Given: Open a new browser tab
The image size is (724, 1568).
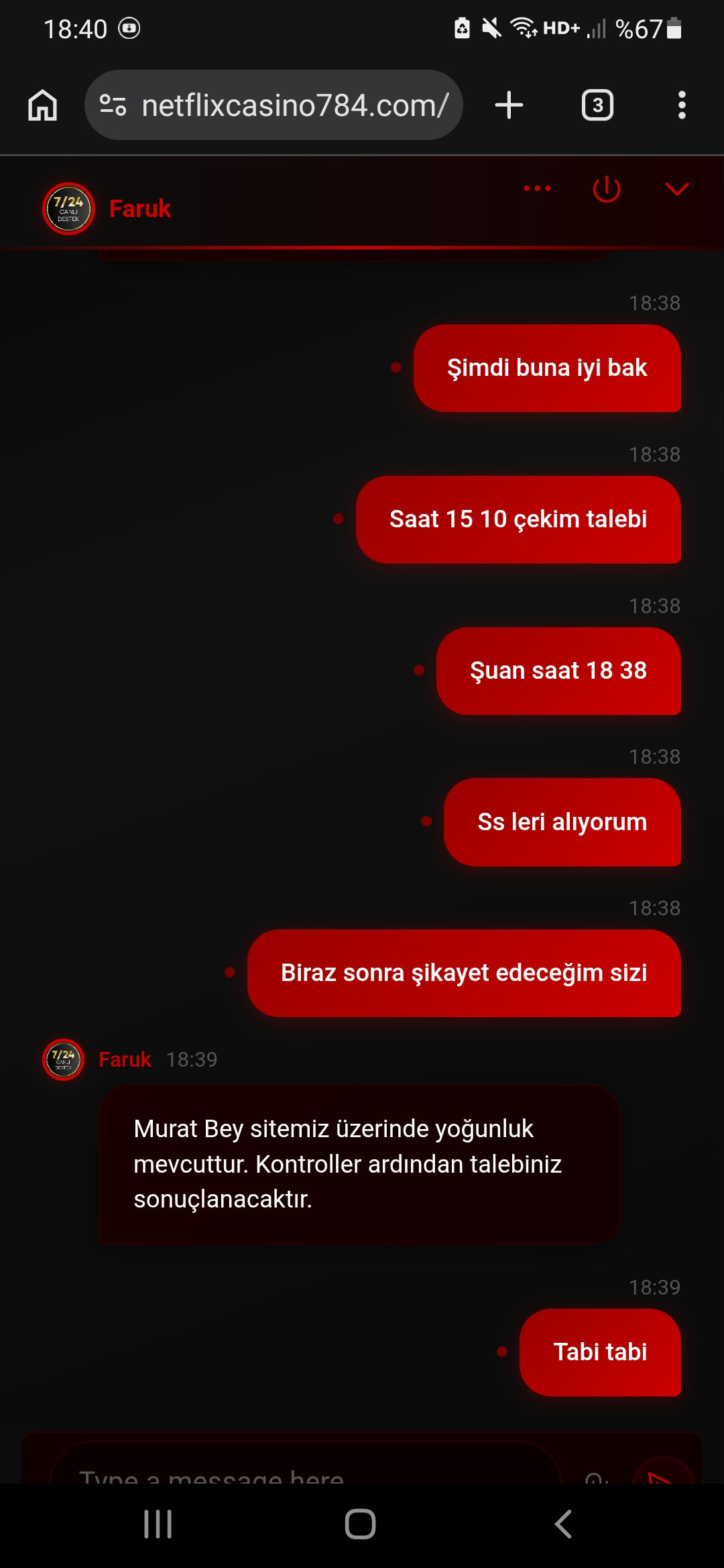Looking at the screenshot, I should (x=509, y=105).
